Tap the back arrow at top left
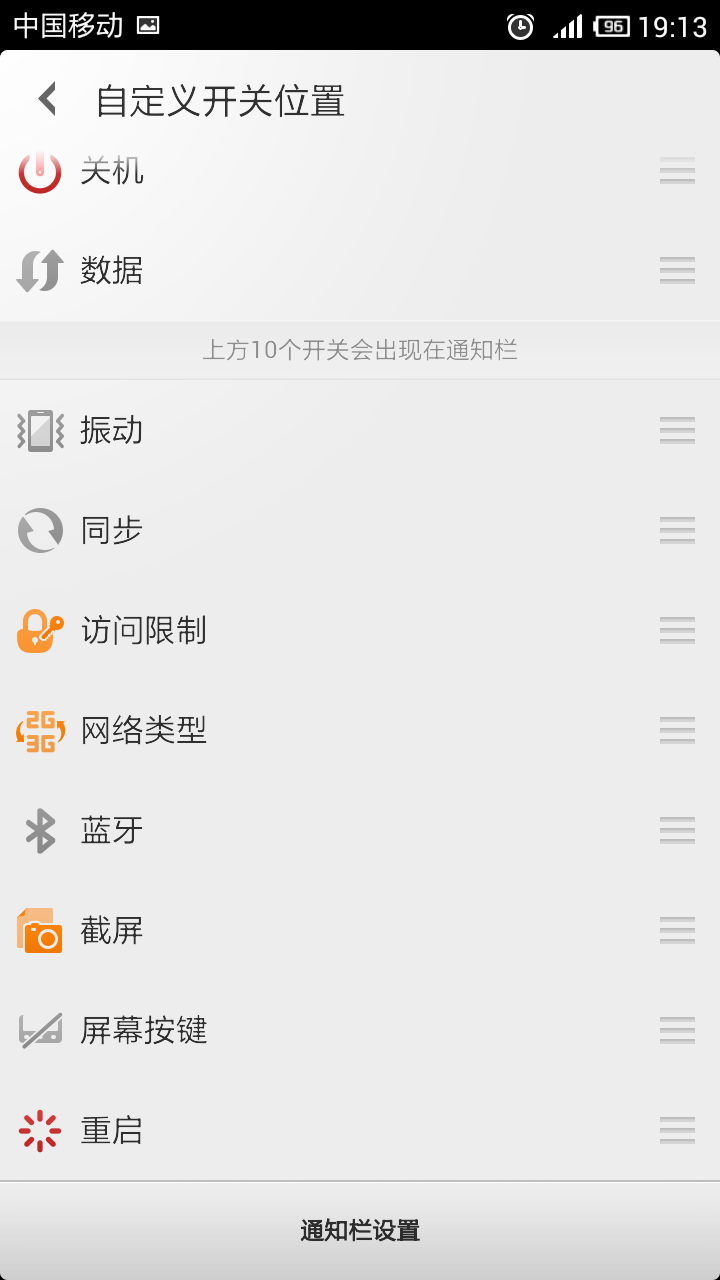The width and height of the screenshot is (720, 1280). [x=46, y=99]
